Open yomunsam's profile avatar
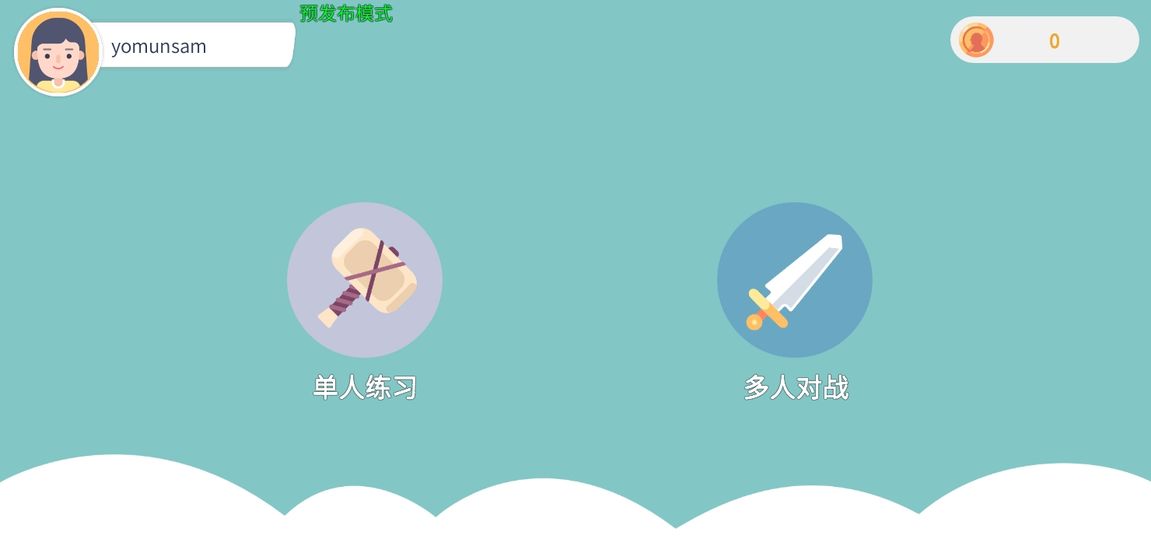1151x560 pixels. pyautogui.click(x=58, y=52)
